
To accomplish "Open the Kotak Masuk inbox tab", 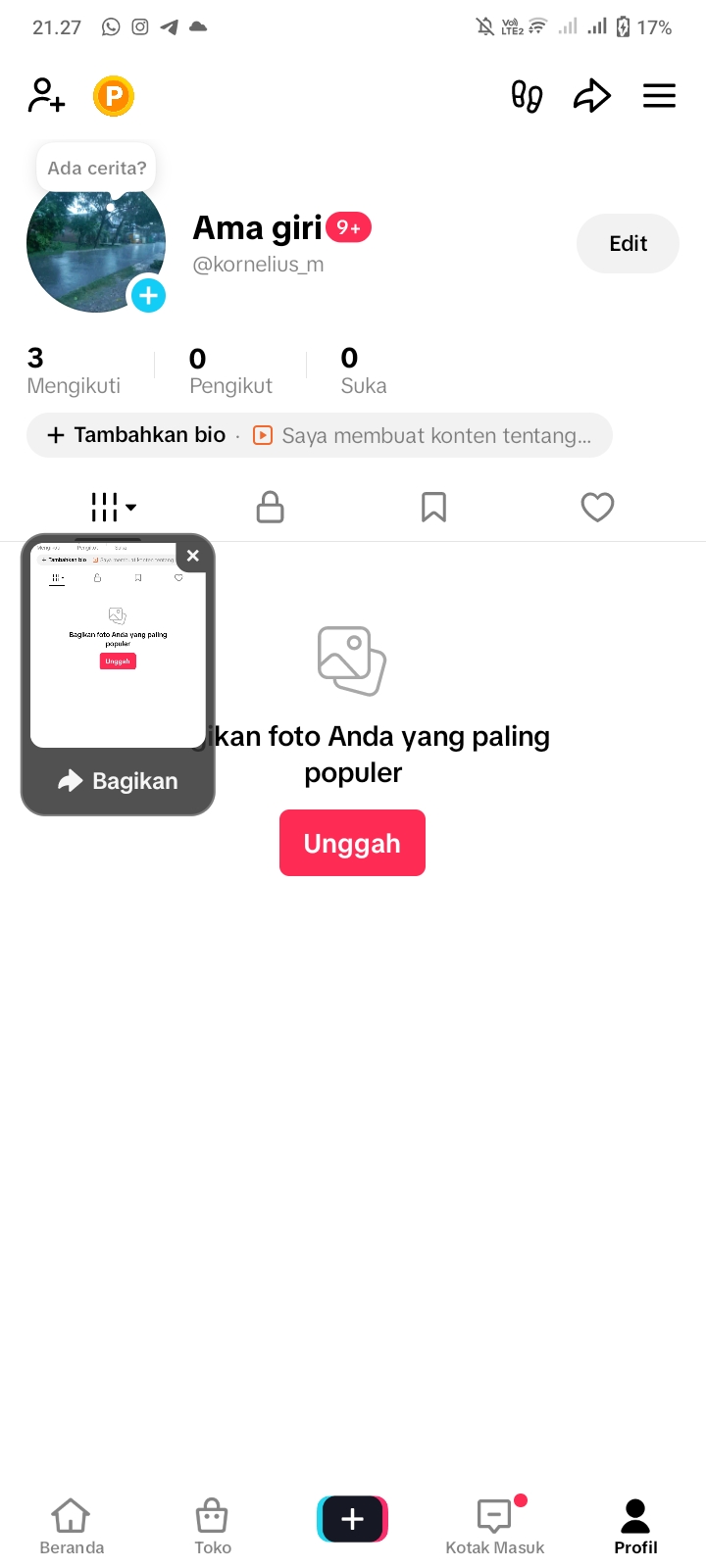I will coord(494,1527).
